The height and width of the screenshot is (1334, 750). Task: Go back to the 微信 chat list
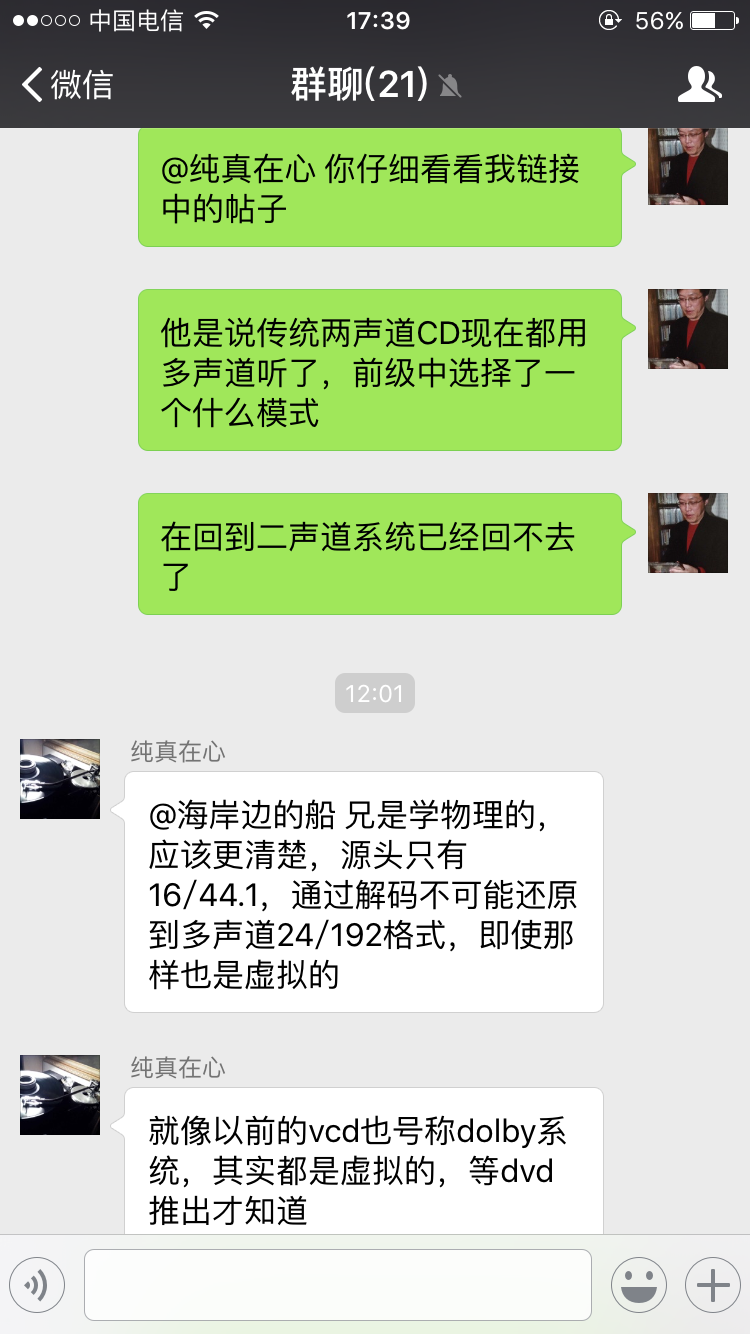point(68,85)
